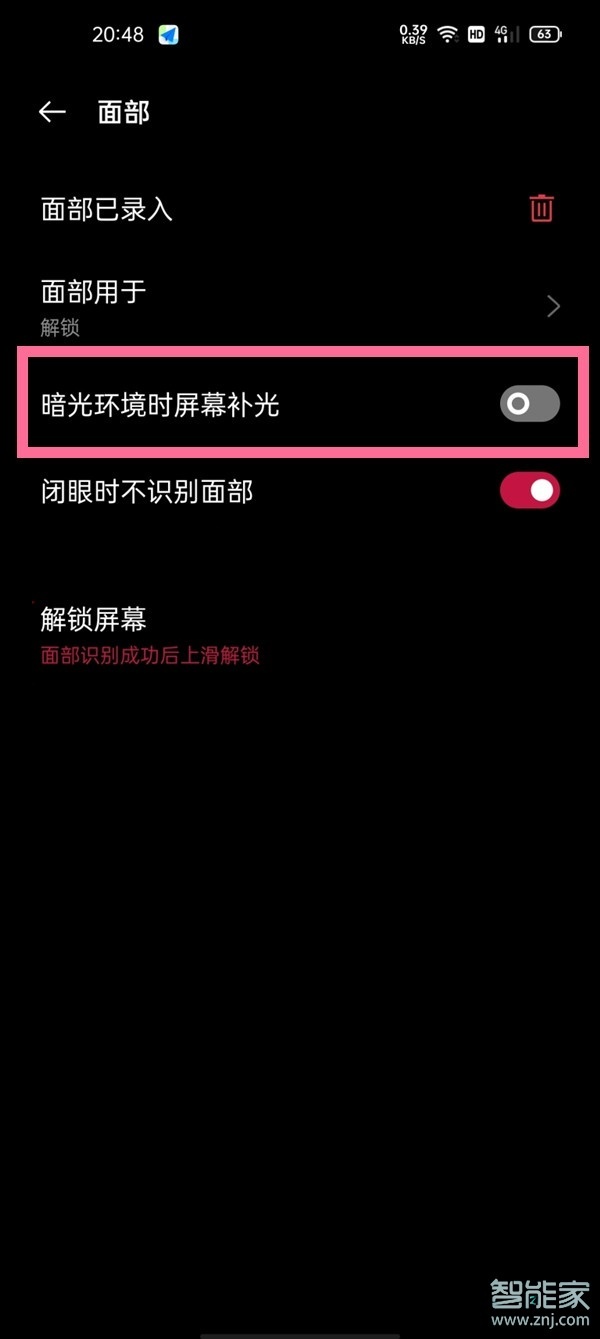Image resolution: width=600 pixels, height=1339 pixels.
Task: Turn off 闭眼时不识别面部
Action: (529, 491)
